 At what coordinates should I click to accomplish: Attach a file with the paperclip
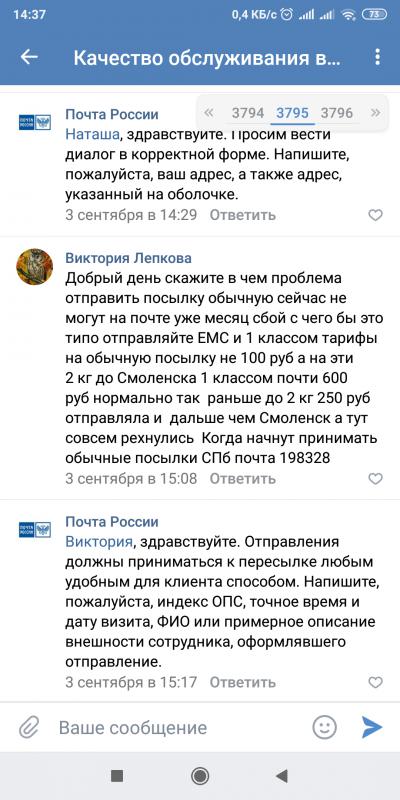[29, 727]
